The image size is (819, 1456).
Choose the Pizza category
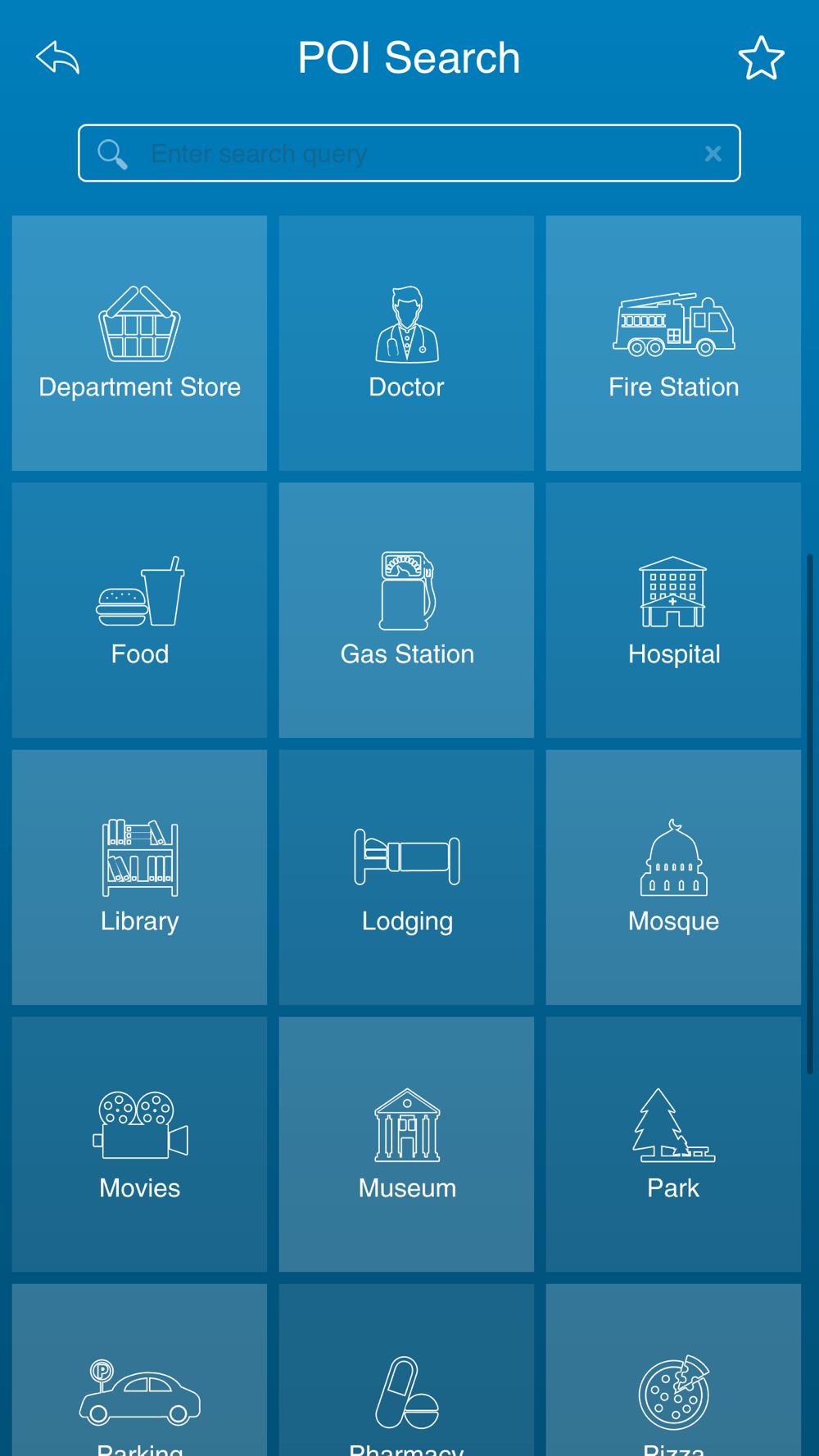(673, 1370)
